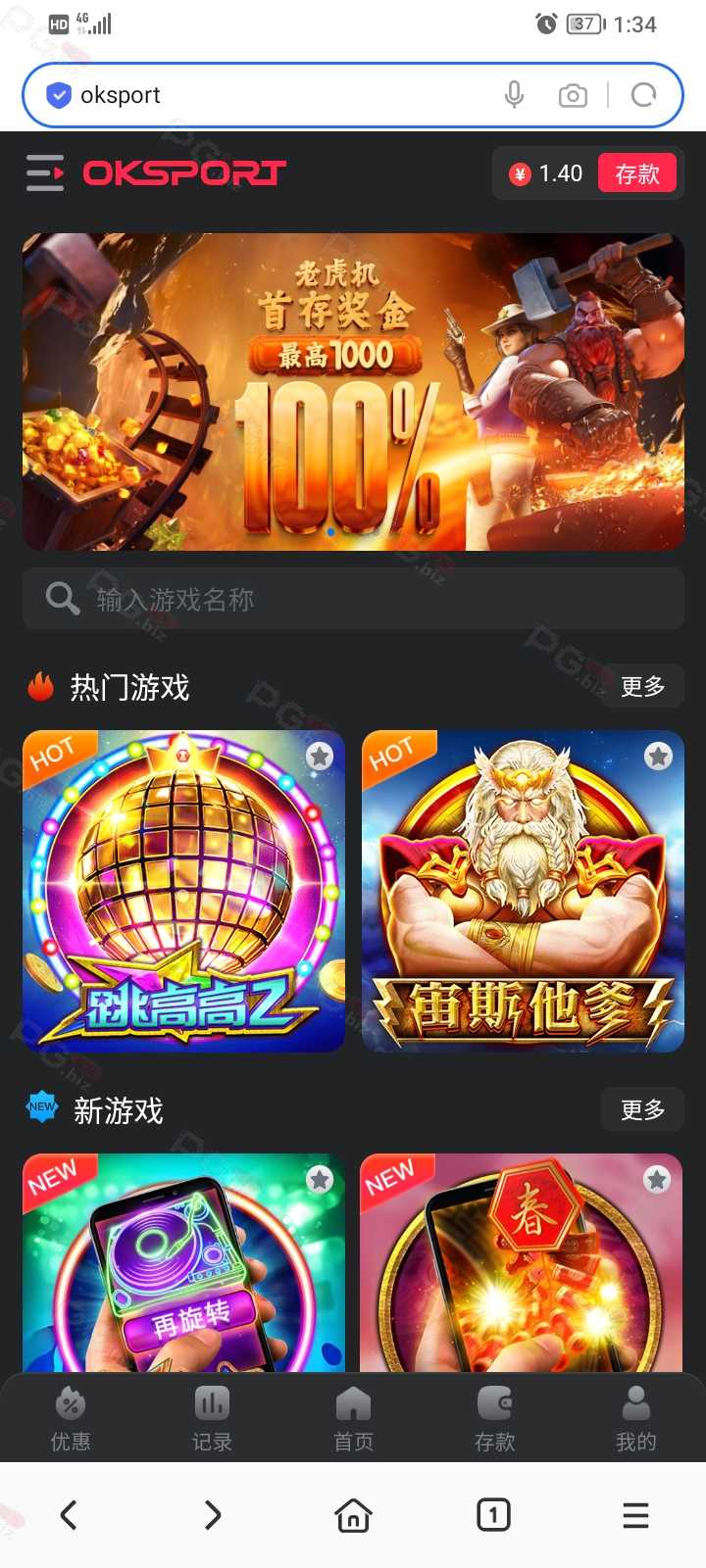The width and height of the screenshot is (706, 1568).
Task: Open the browser tabs switcher
Action: click(493, 1515)
